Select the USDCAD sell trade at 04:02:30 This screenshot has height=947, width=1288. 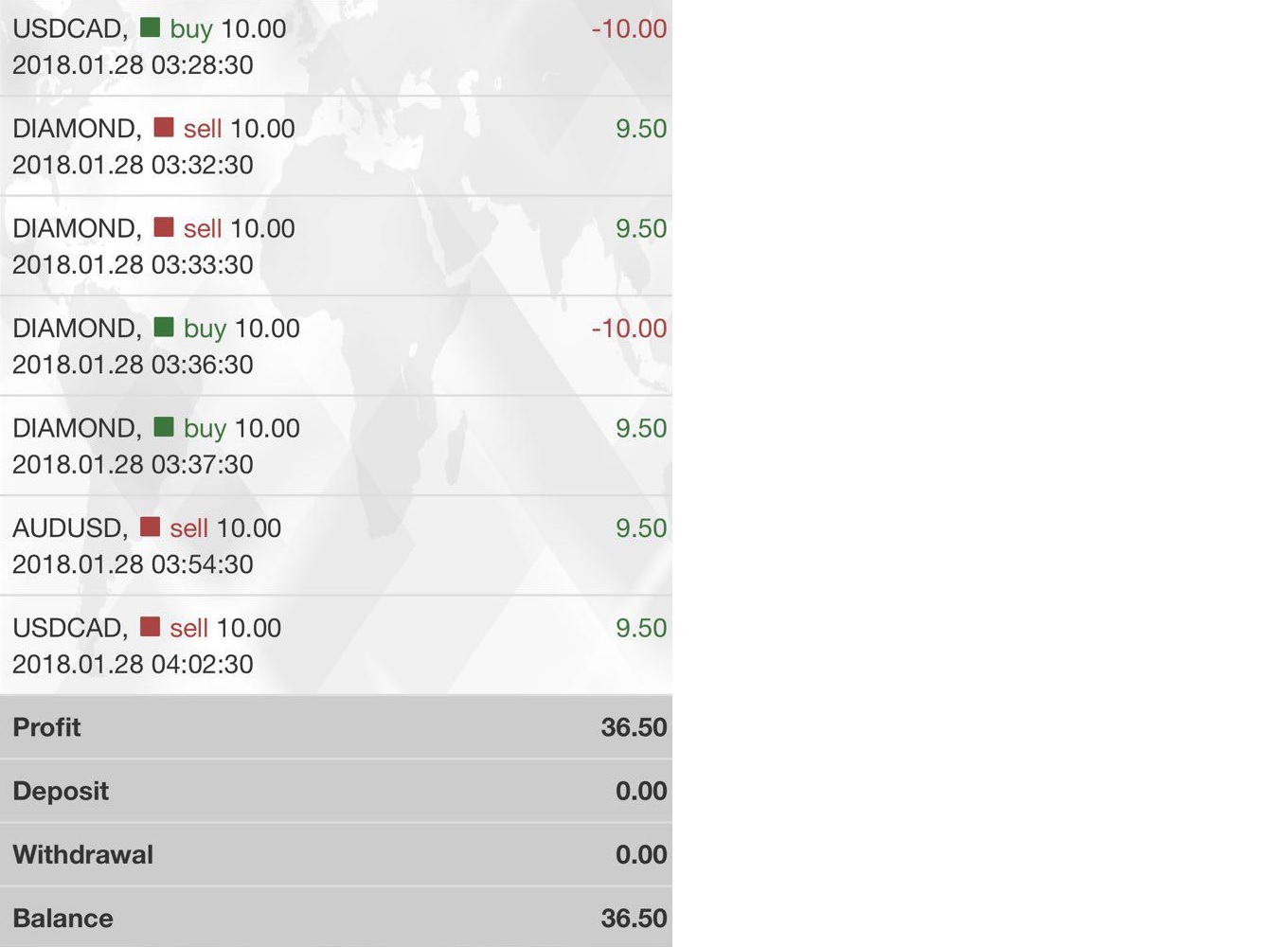coord(336,646)
